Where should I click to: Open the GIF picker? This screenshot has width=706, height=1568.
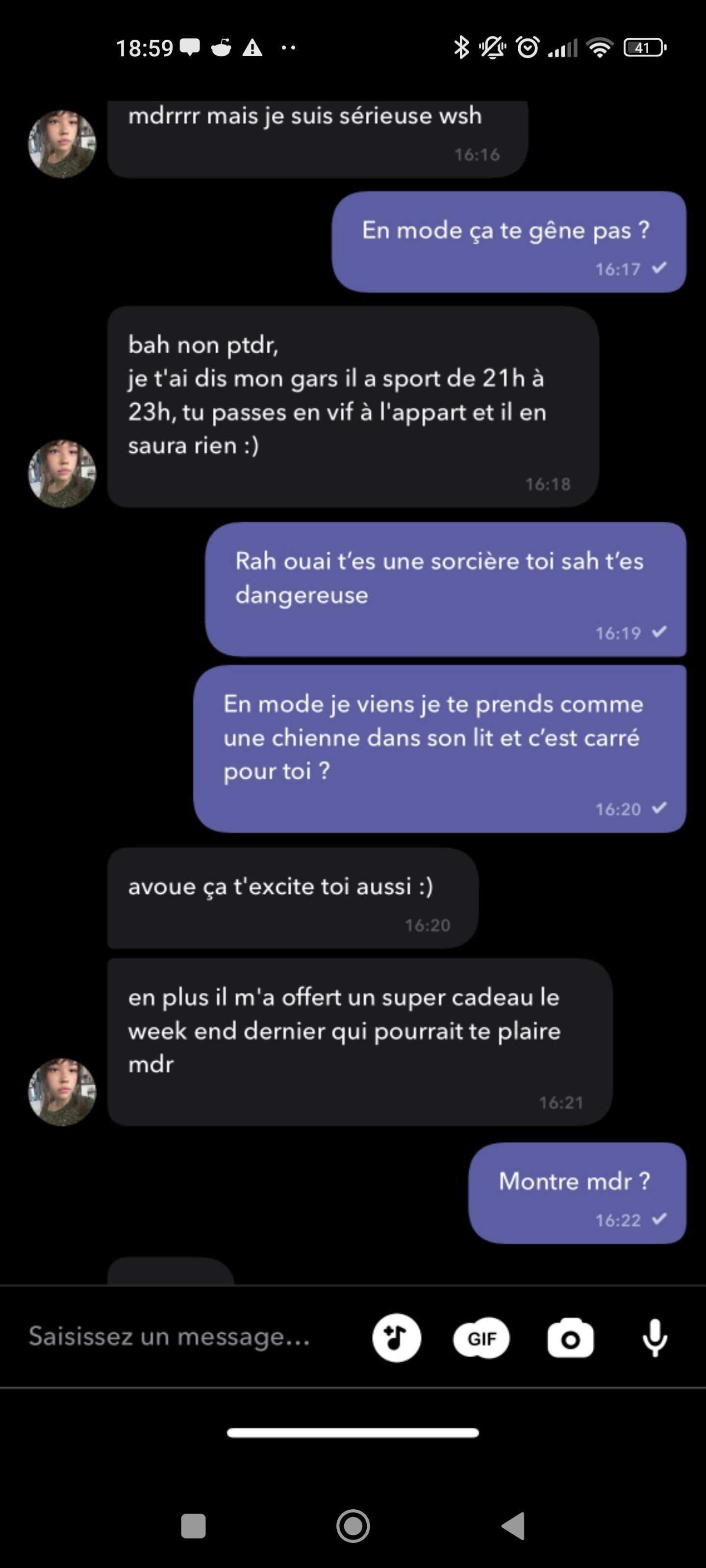[x=481, y=1339]
